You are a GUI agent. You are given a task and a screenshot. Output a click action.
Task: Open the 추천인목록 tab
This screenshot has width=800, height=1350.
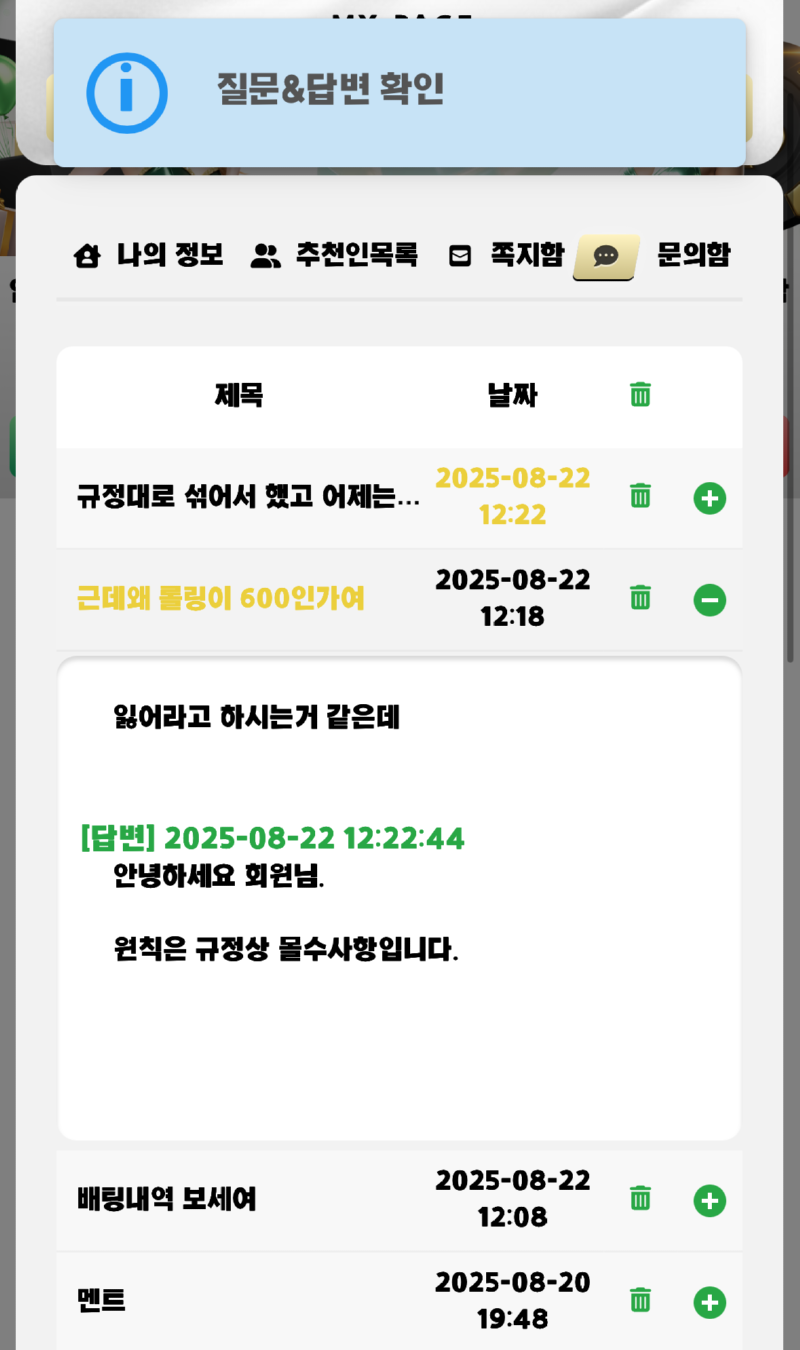[x=334, y=256]
